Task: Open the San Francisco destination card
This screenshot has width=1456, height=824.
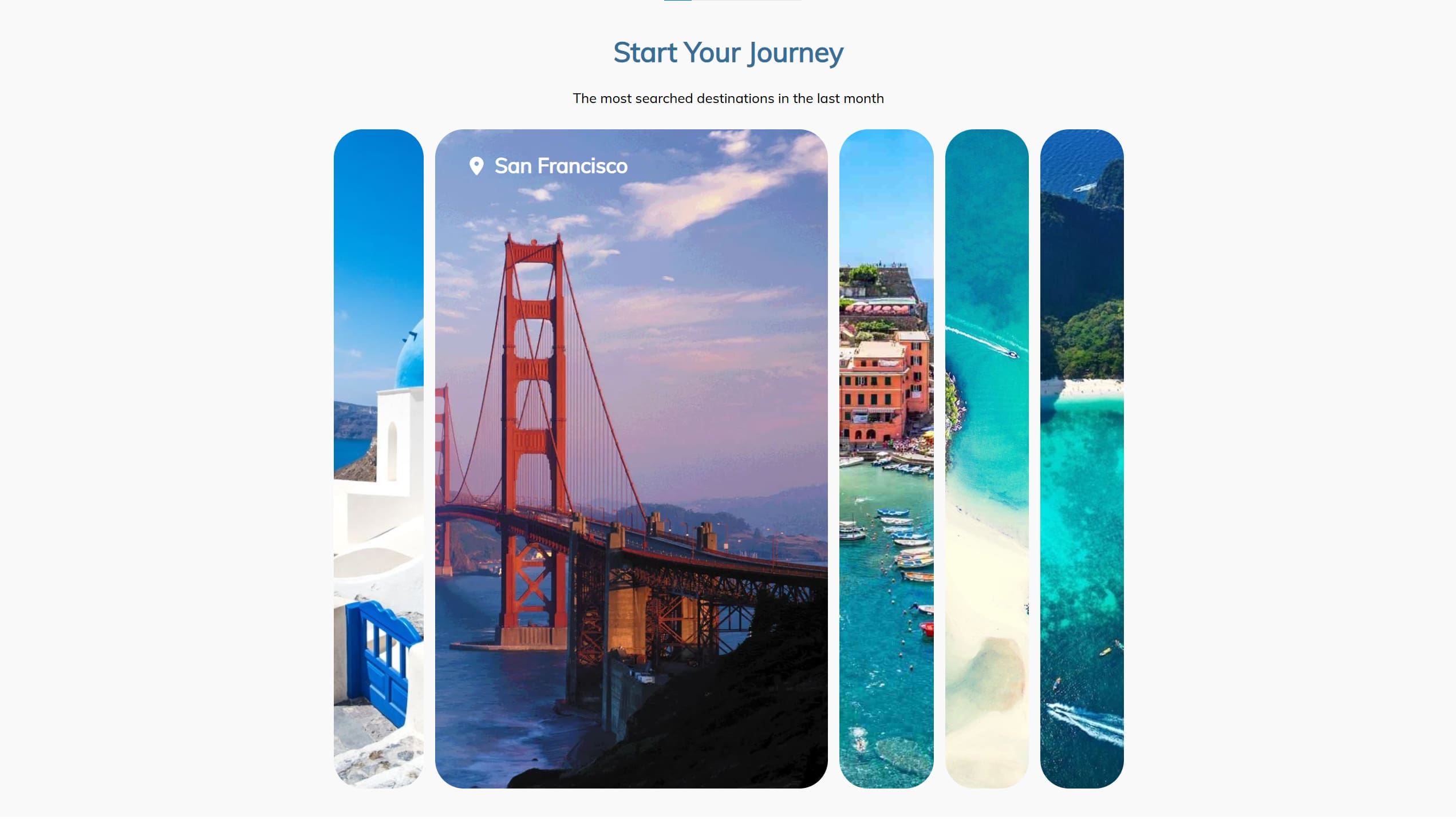Action: (631, 458)
